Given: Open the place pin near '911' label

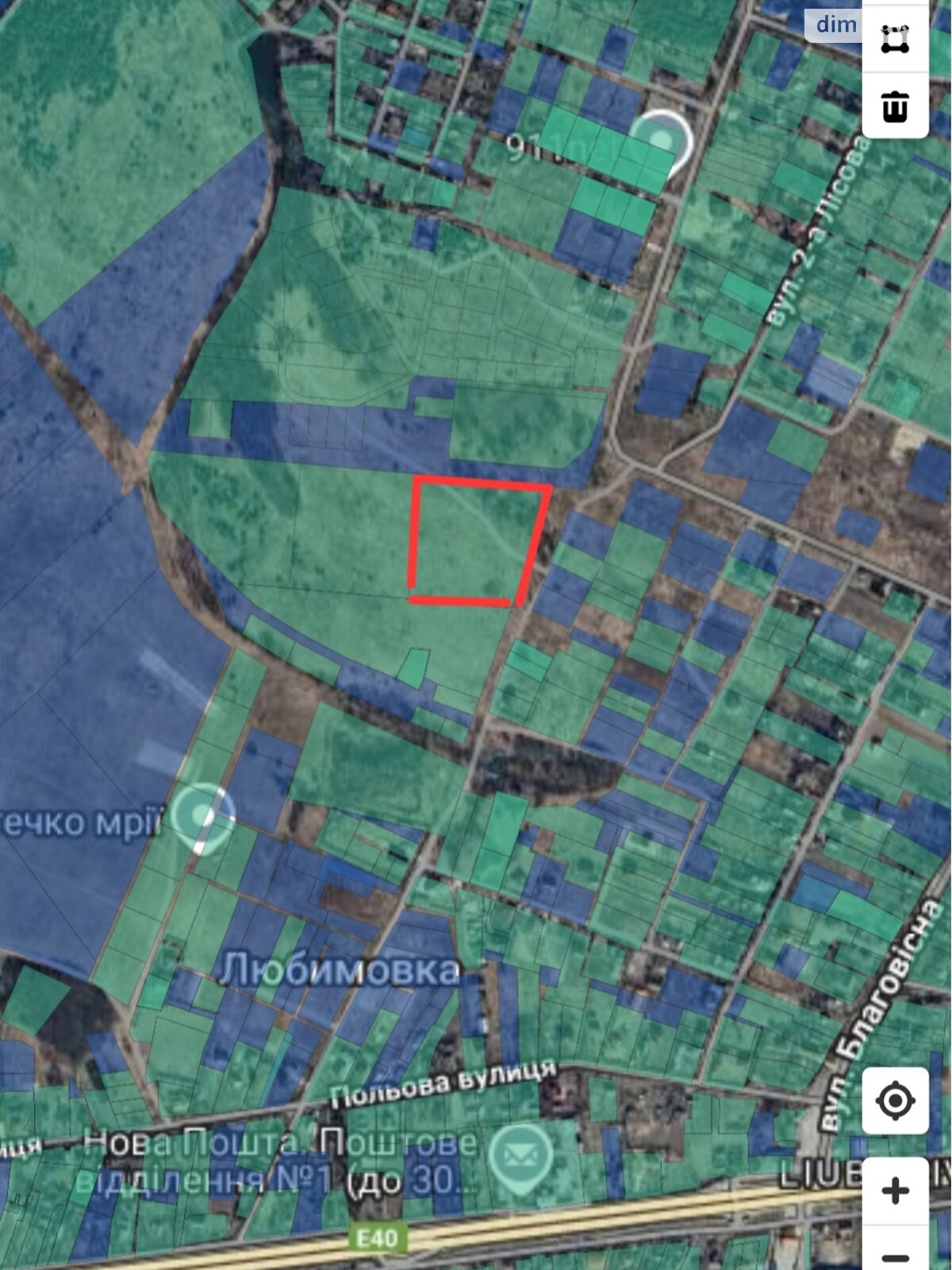Looking at the screenshot, I should (662, 140).
